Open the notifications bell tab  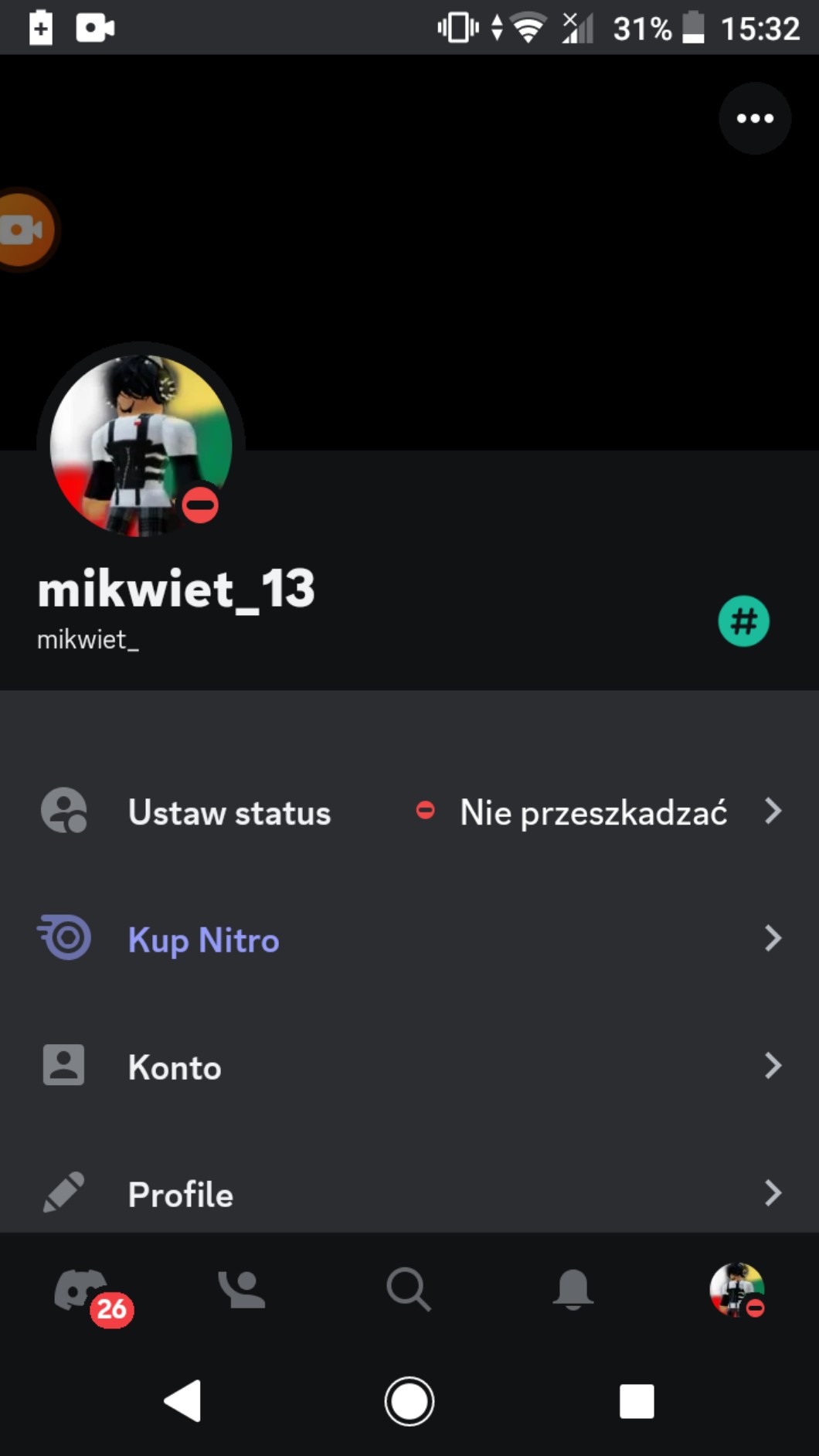coord(573,1290)
